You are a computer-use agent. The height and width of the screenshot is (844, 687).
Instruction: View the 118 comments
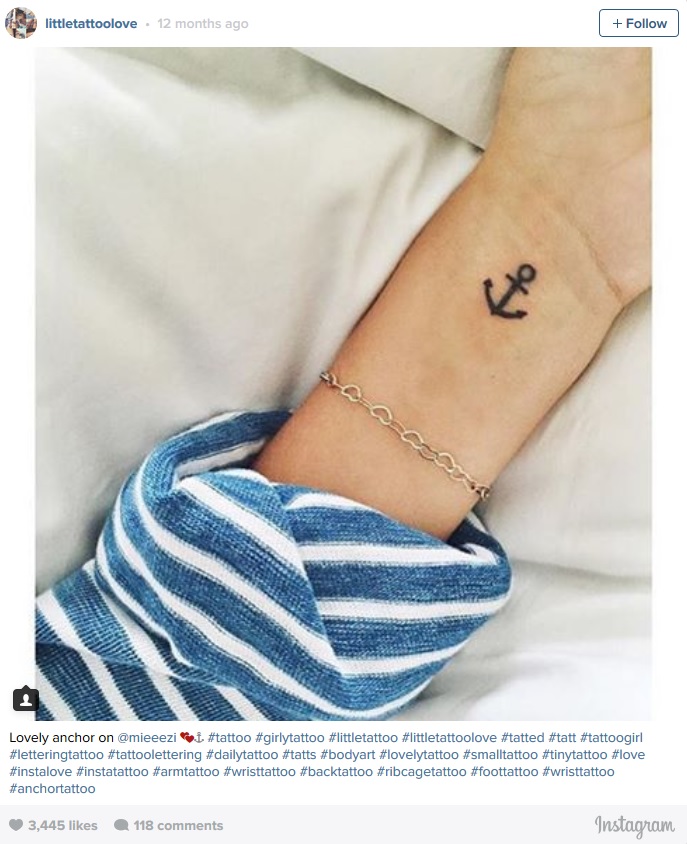[x=167, y=826]
